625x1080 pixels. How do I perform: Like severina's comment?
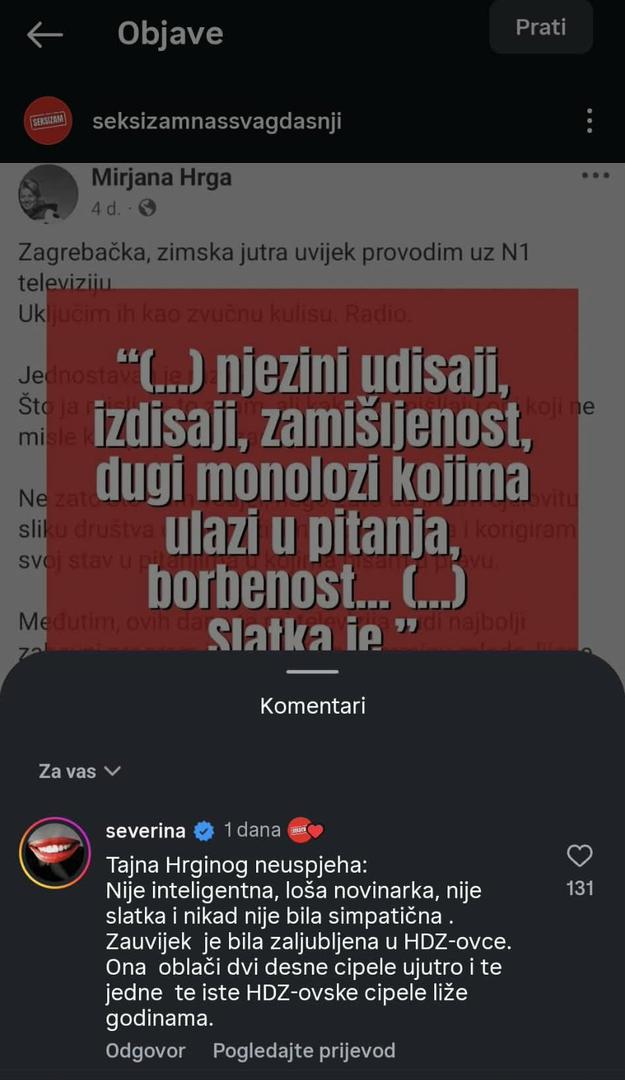click(579, 856)
